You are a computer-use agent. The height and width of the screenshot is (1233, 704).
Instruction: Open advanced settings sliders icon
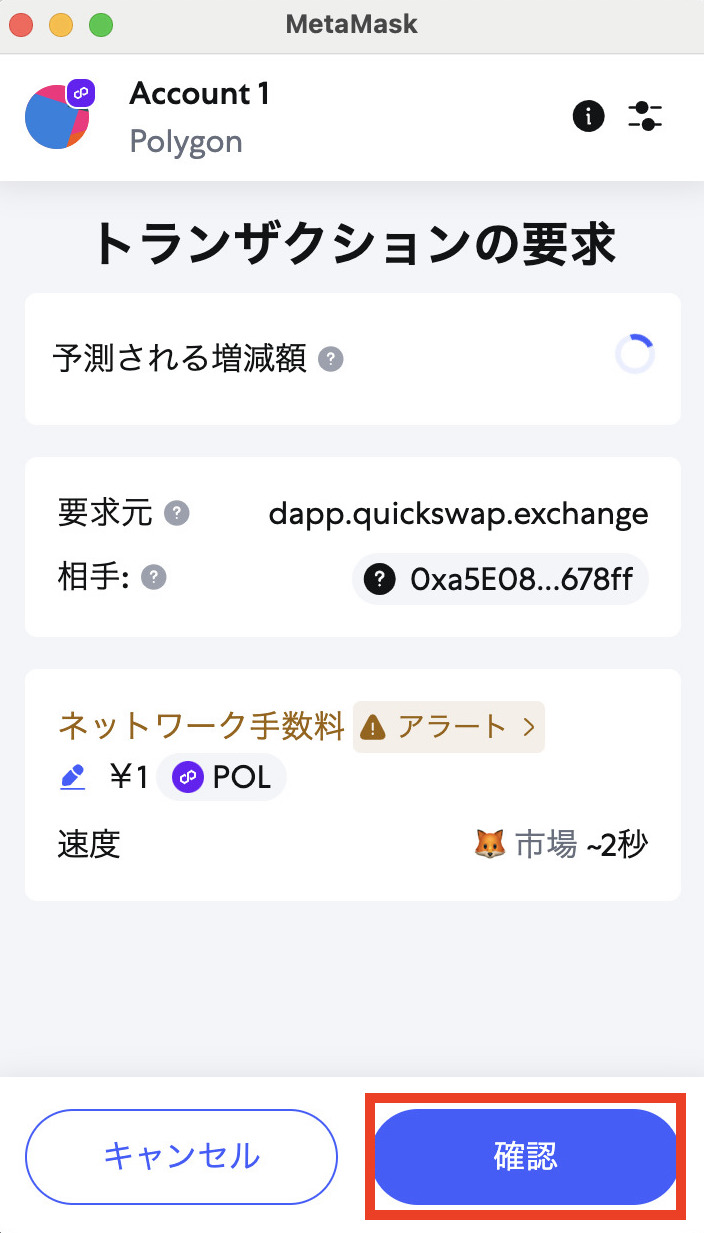click(646, 117)
